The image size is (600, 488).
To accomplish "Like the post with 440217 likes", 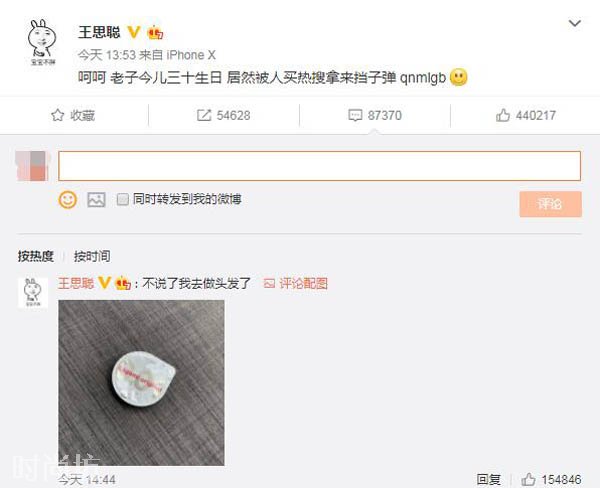I will coord(526,116).
